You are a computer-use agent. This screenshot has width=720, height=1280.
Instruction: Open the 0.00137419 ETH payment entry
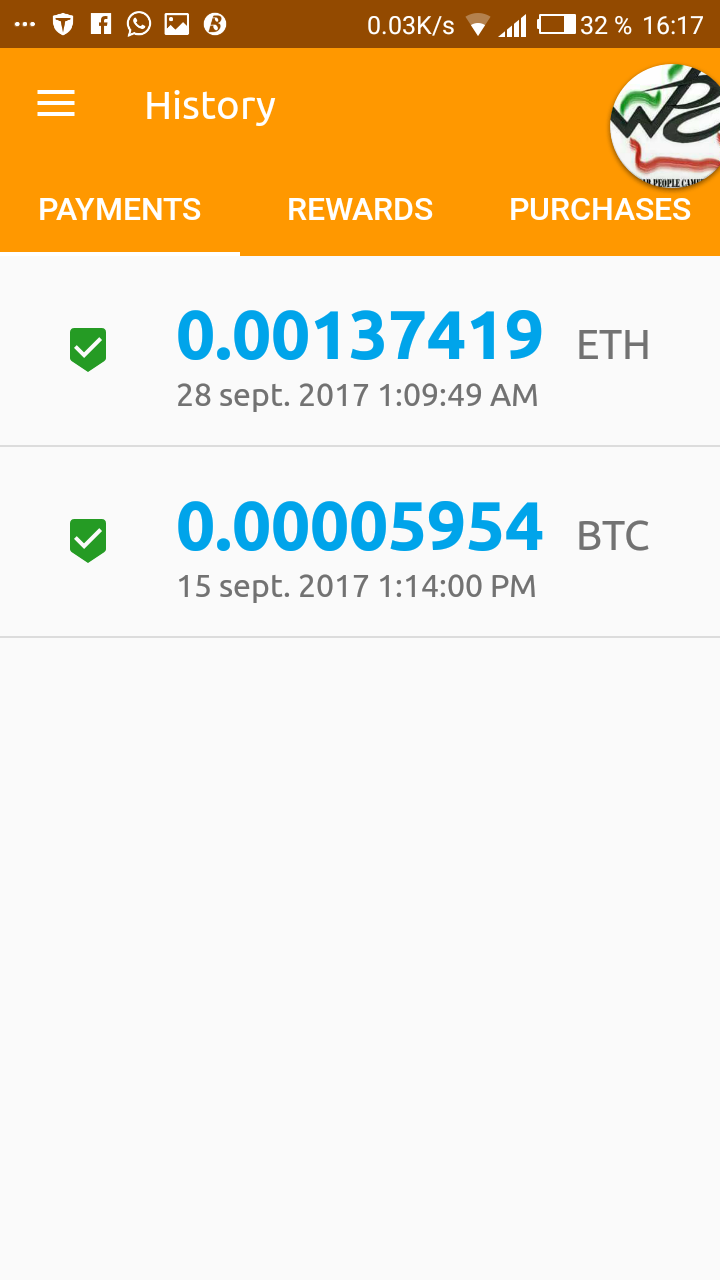(360, 352)
